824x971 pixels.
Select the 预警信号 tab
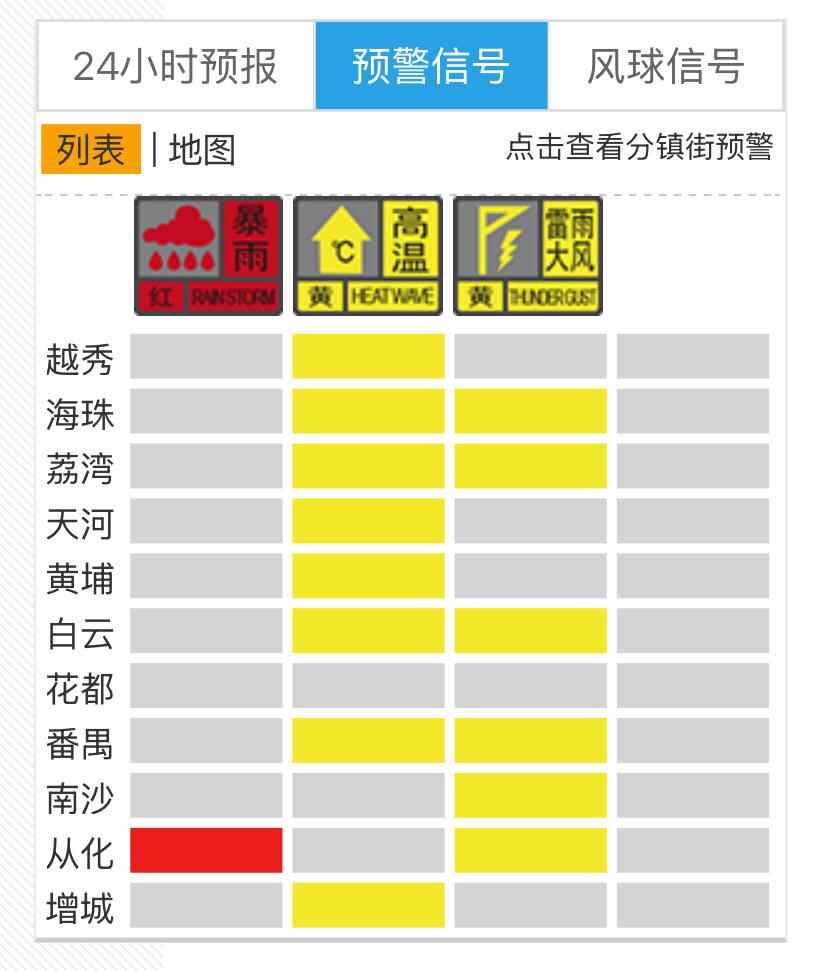431,66
